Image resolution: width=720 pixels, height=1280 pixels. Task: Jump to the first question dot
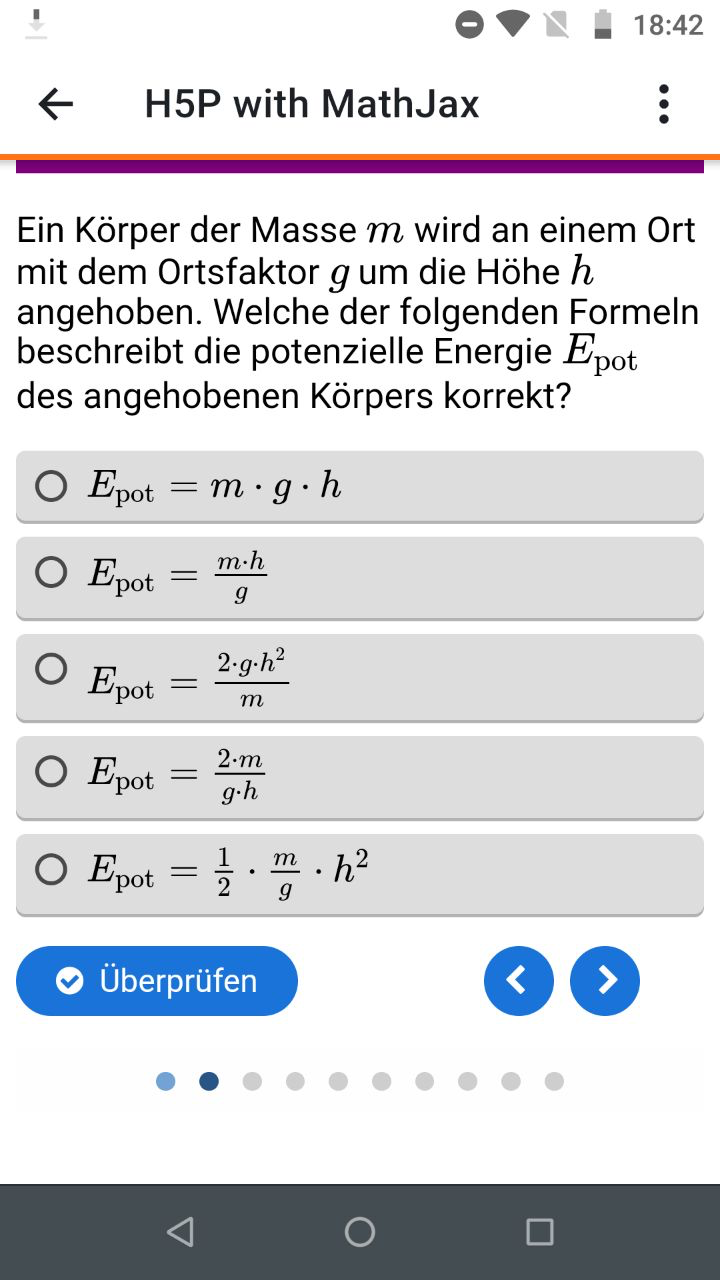166,1081
